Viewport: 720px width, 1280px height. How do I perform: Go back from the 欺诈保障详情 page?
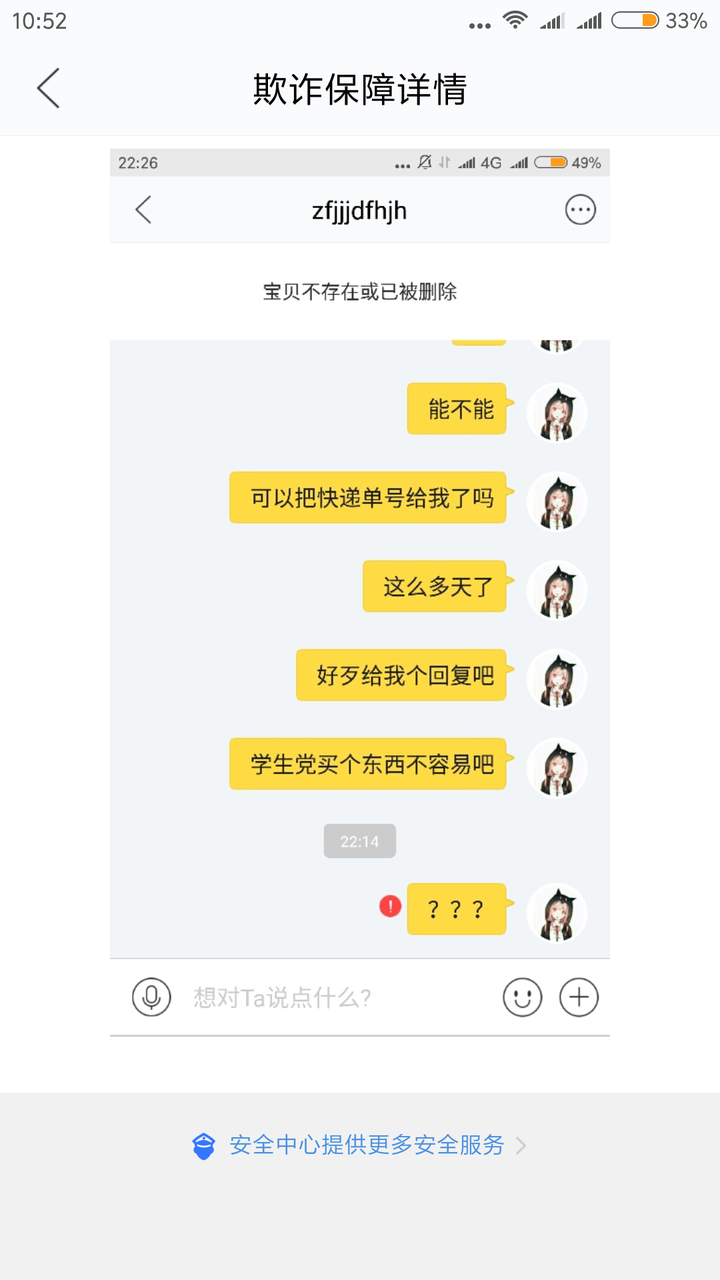(x=48, y=89)
